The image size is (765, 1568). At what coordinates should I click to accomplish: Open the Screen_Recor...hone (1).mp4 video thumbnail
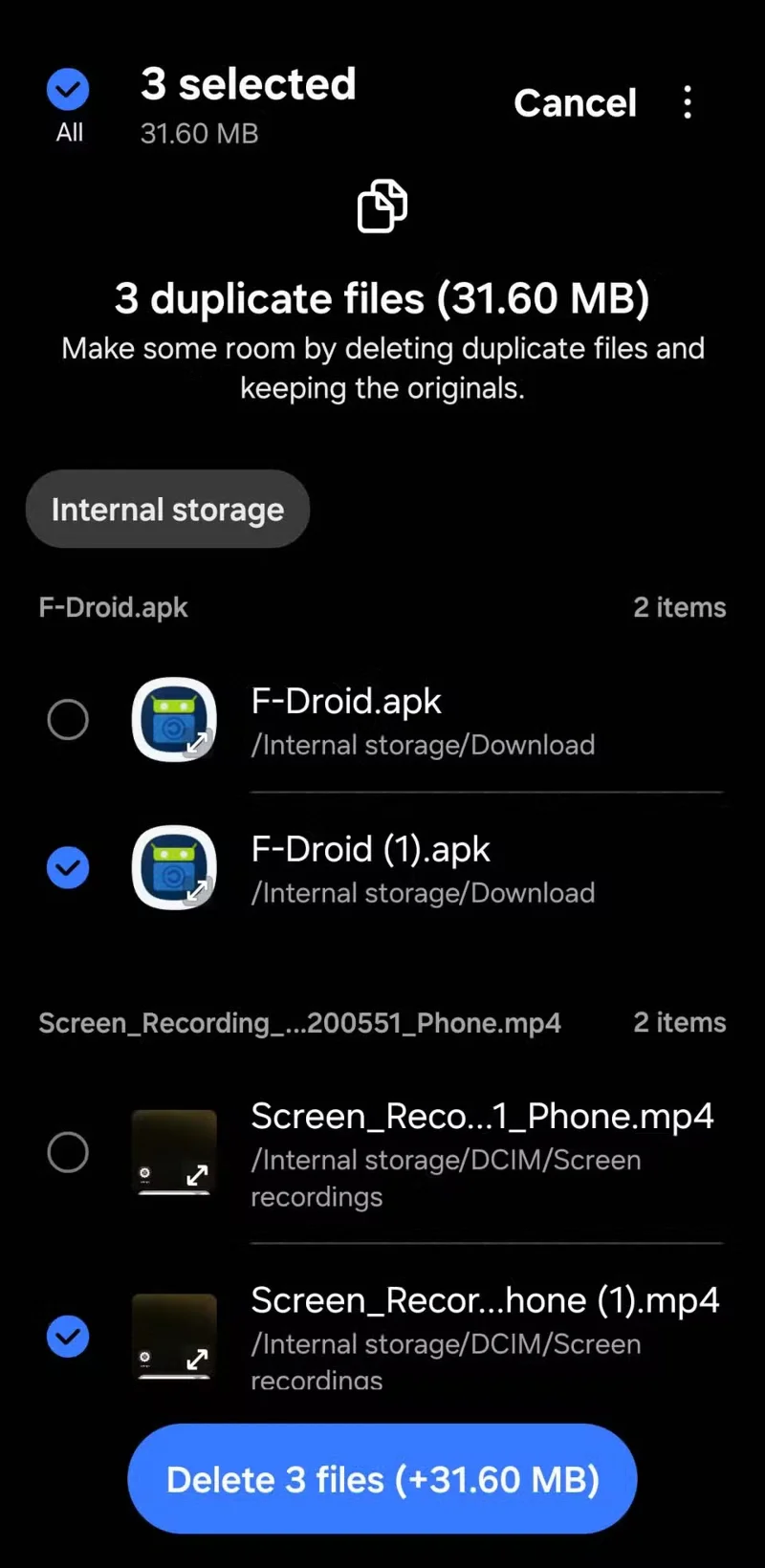click(173, 1336)
